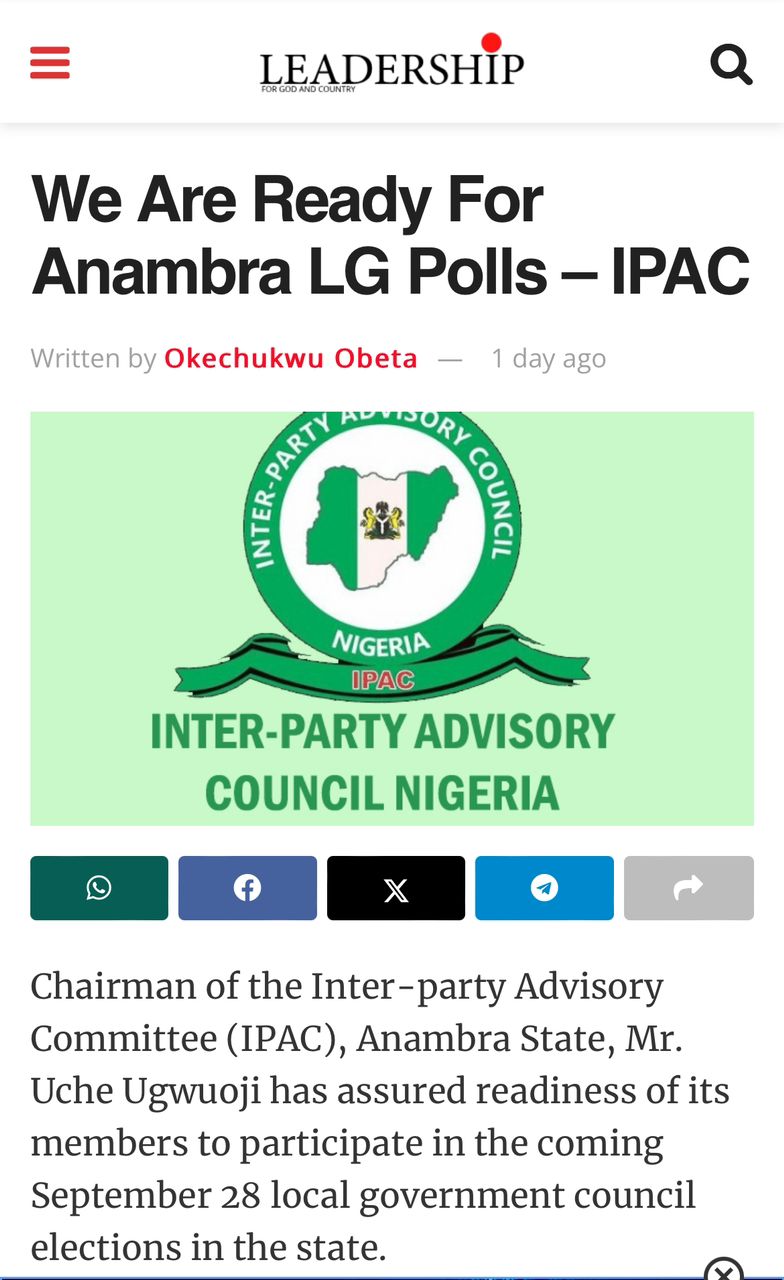The width and height of the screenshot is (784, 1280).
Task: View author Okechukwu Obeta's articles
Action: 290,358
